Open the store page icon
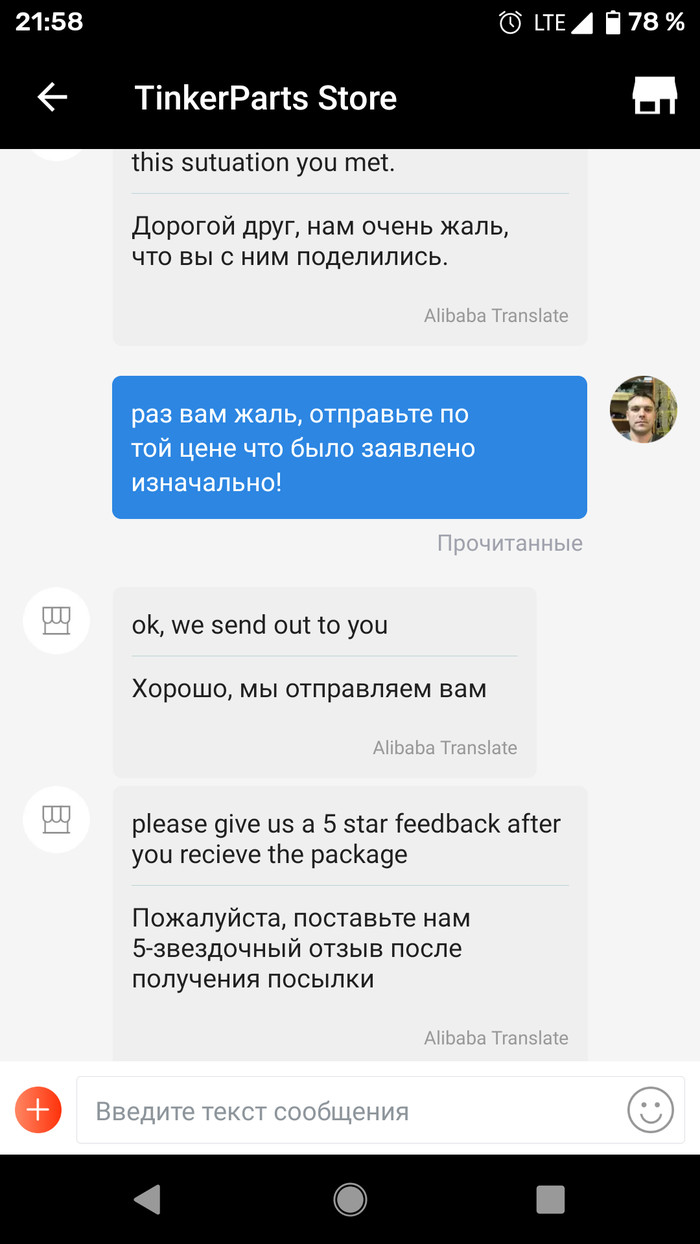The width and height of the screenshot is (700, 1244). (655, 97)
